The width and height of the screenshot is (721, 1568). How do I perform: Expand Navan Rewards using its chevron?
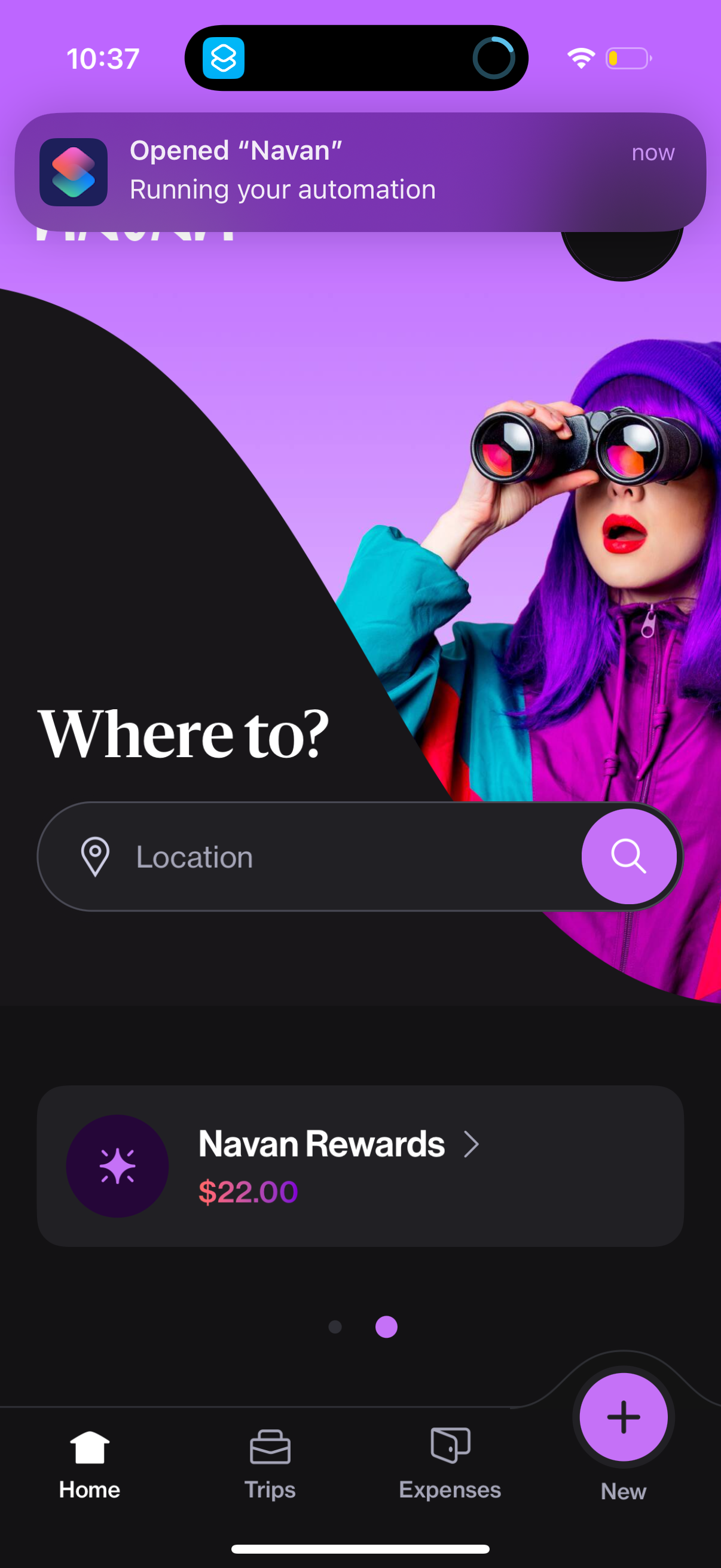(x=472, y=1144)
